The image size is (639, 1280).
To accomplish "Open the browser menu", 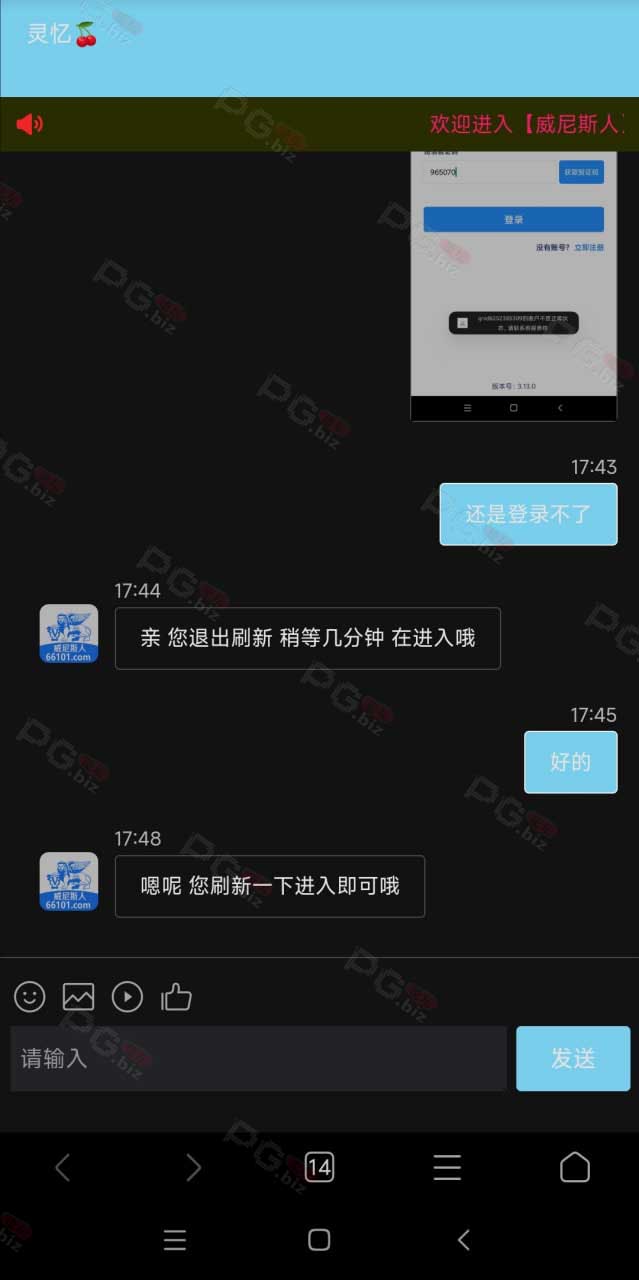I will [x=447, y=1167].
